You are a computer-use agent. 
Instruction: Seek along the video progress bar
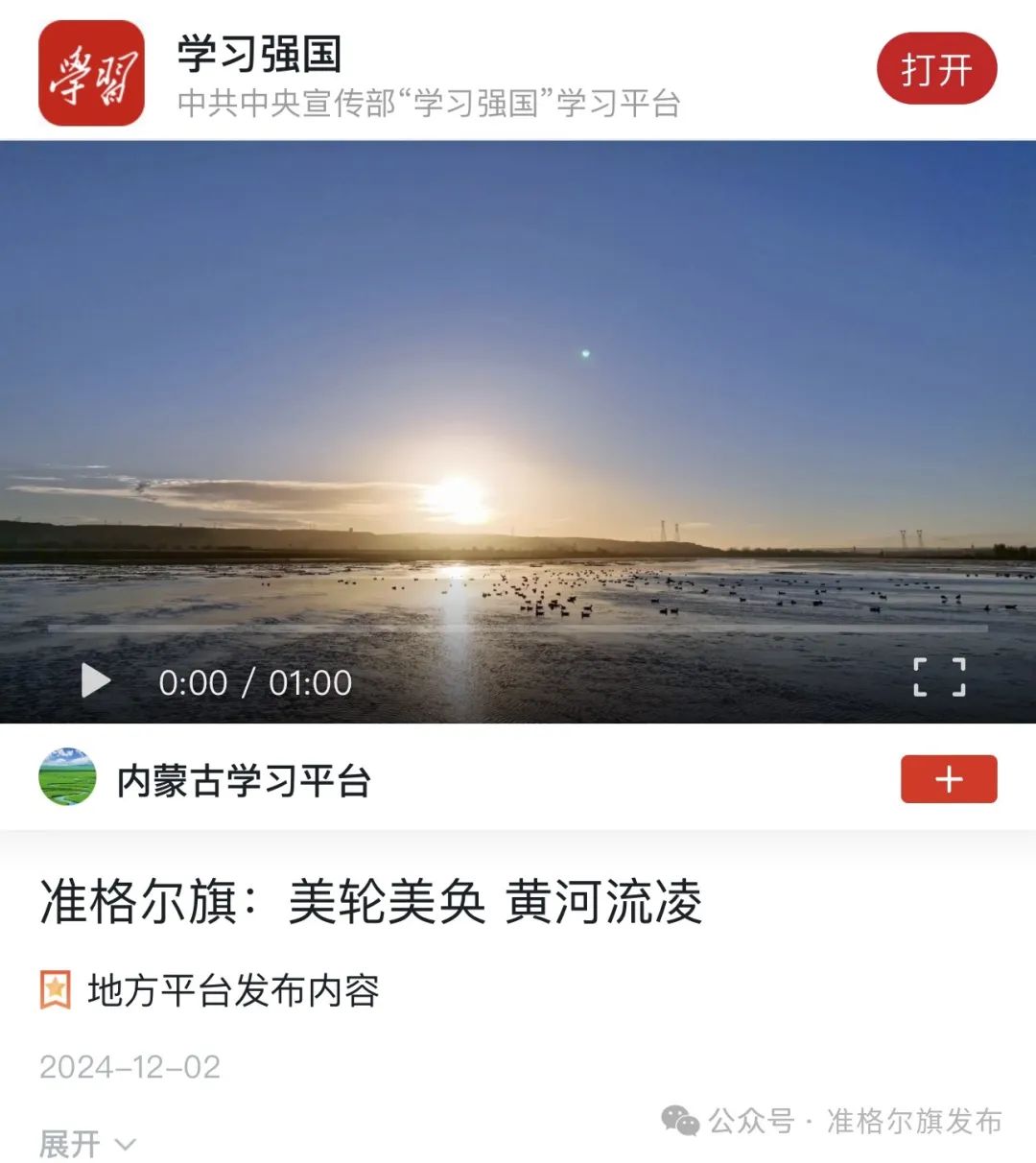tap(518, 629)
